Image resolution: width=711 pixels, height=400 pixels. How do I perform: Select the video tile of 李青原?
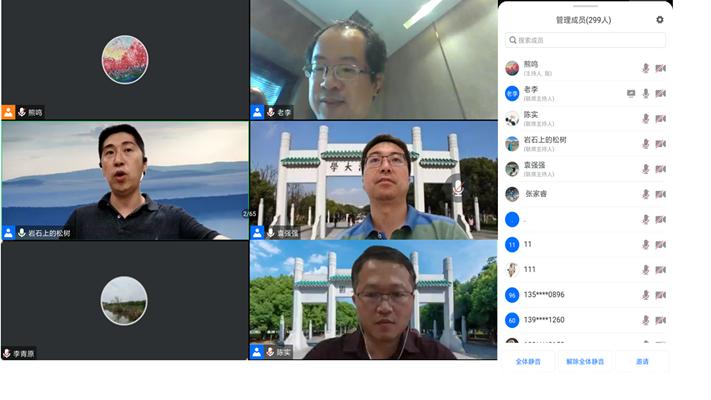pyautogui.click(x=125, y=300)
